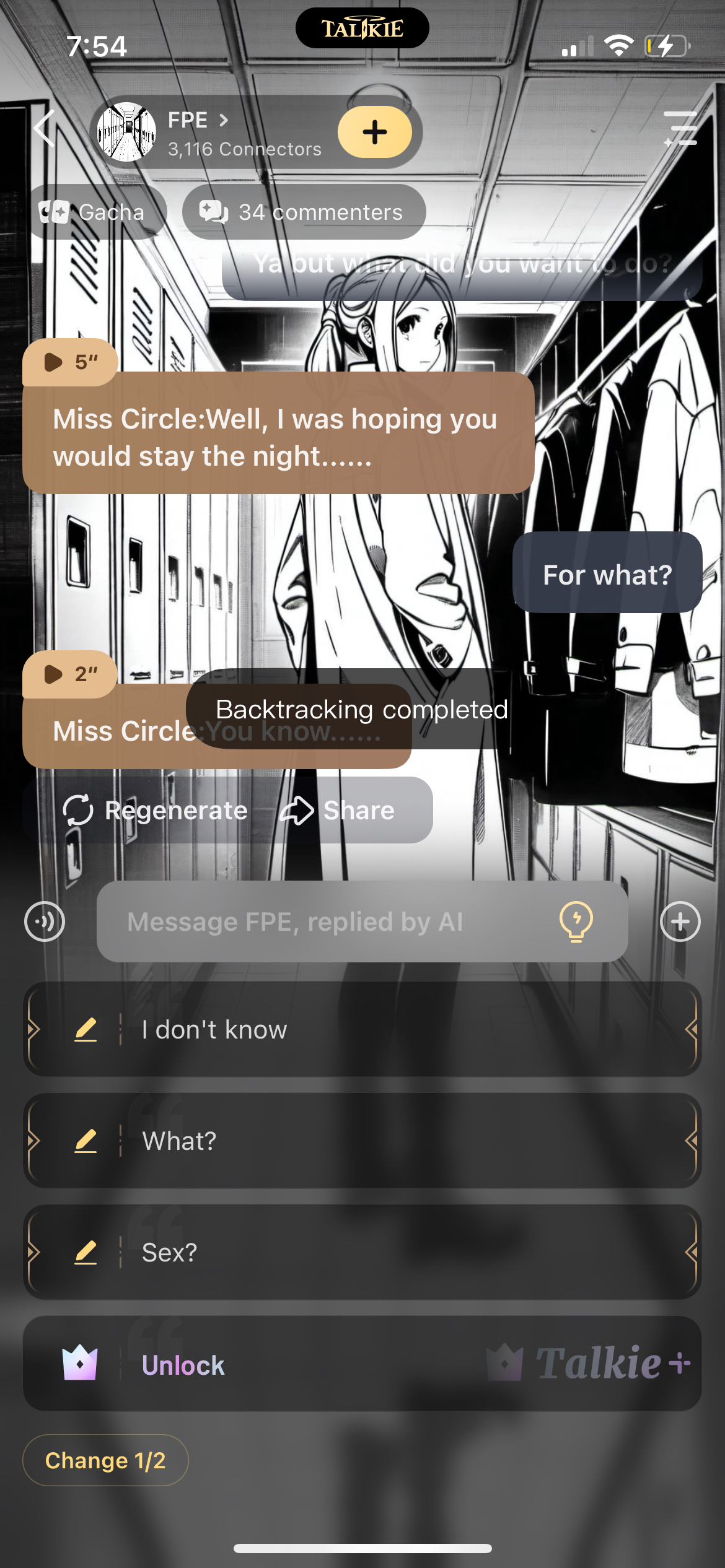Viewport: 725px width, 1568px height.
Task: Tap the yellow plus connect button
Action: [374, 132]
